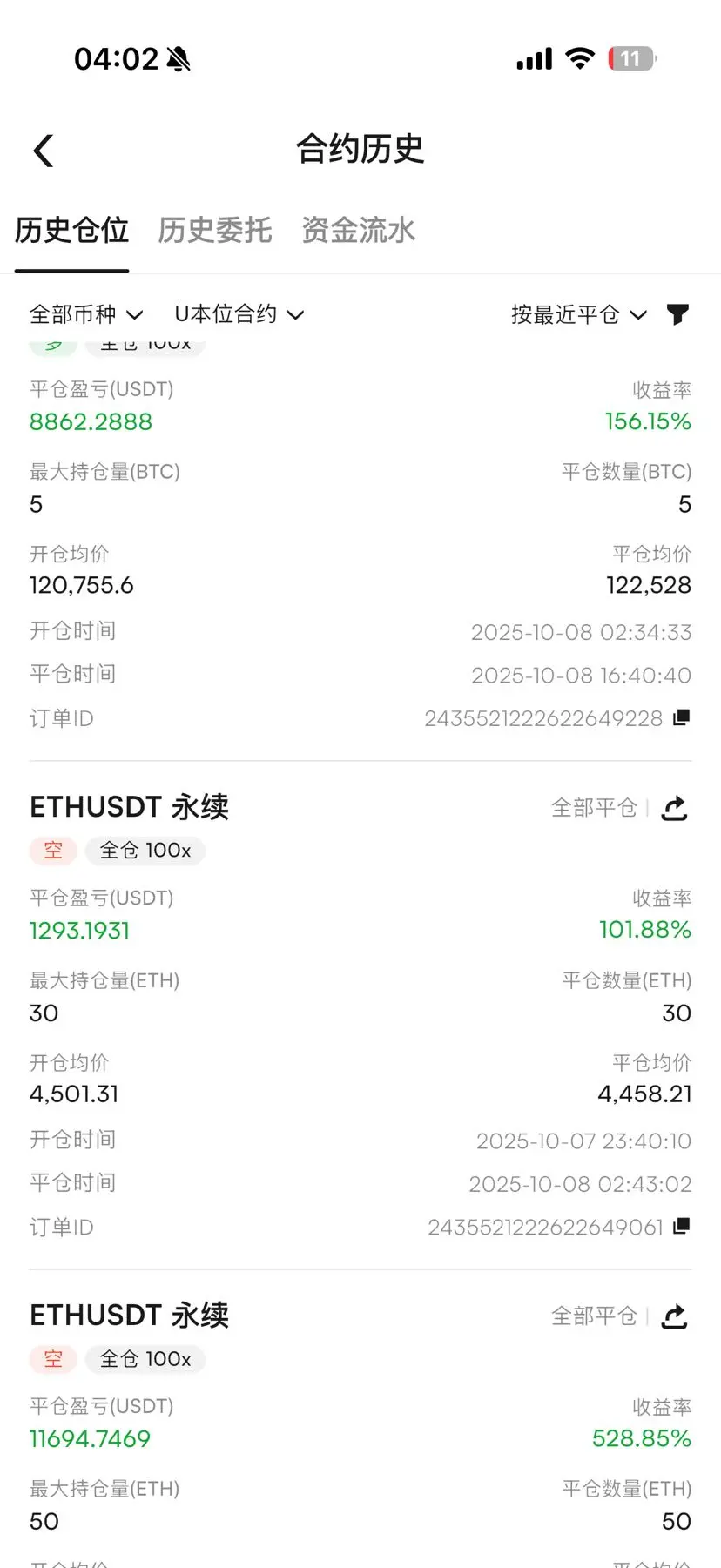
Task: Switch to the 资金流水 tab
Action: coord(358,230)
